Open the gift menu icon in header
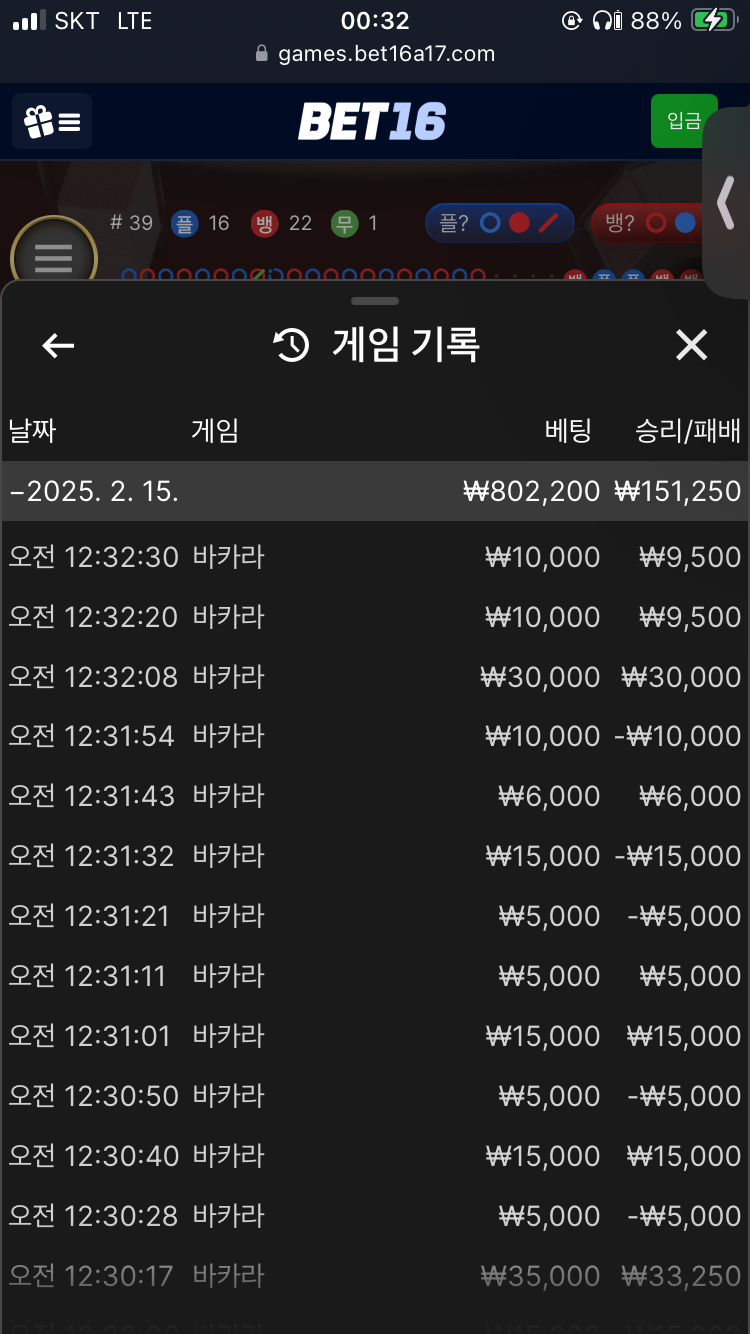This screenshot has width=750, height=1334. [x=52, y=122]
